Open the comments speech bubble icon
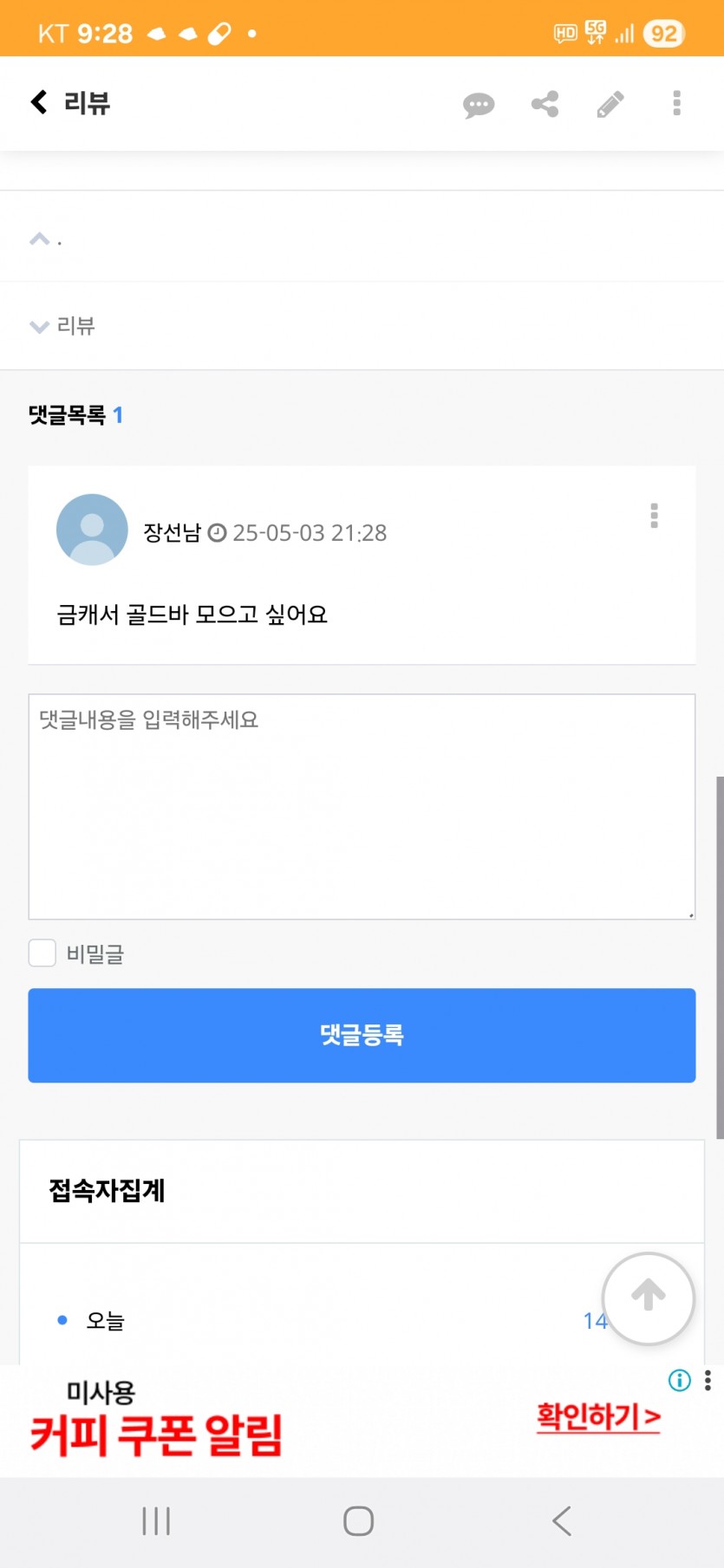 479,105
